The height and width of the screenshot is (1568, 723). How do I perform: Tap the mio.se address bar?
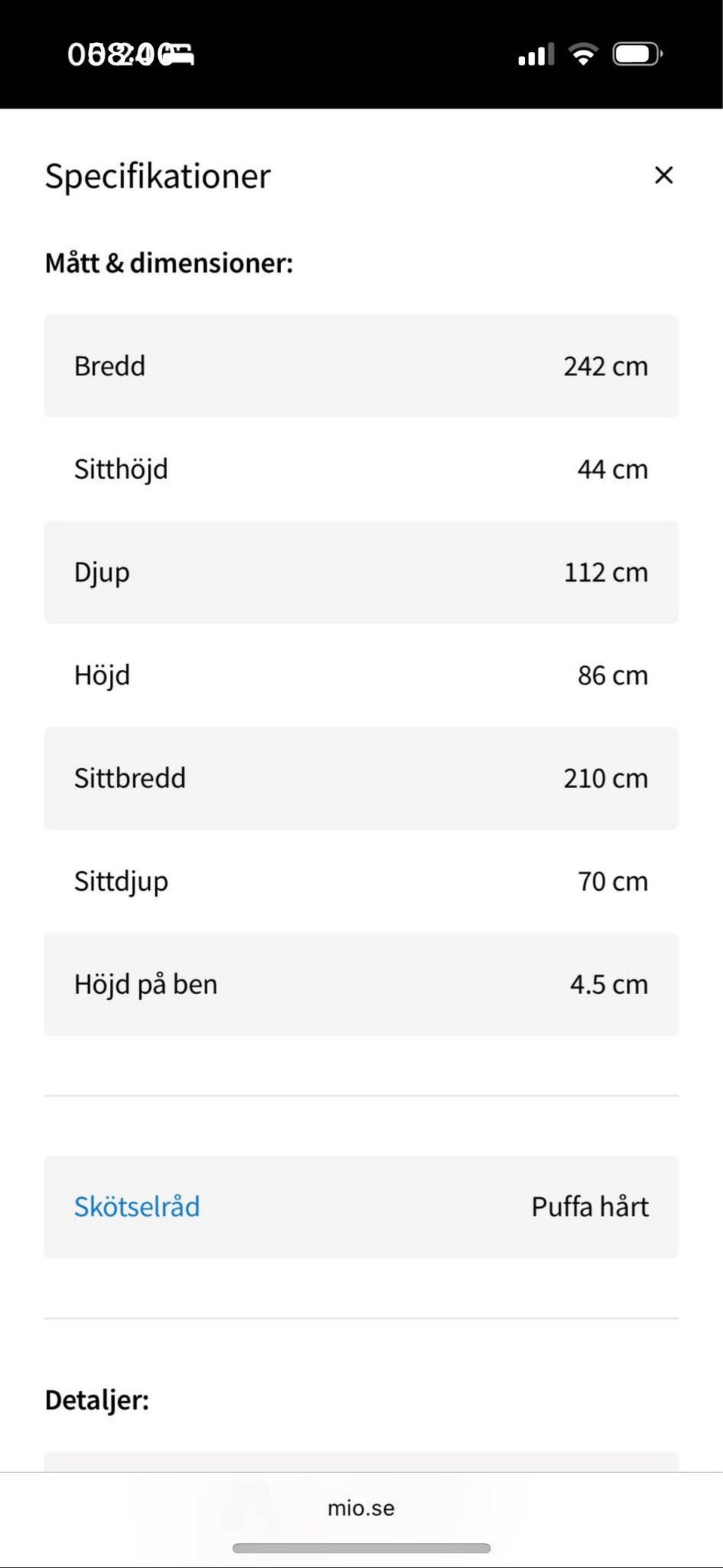(361, 1508)
